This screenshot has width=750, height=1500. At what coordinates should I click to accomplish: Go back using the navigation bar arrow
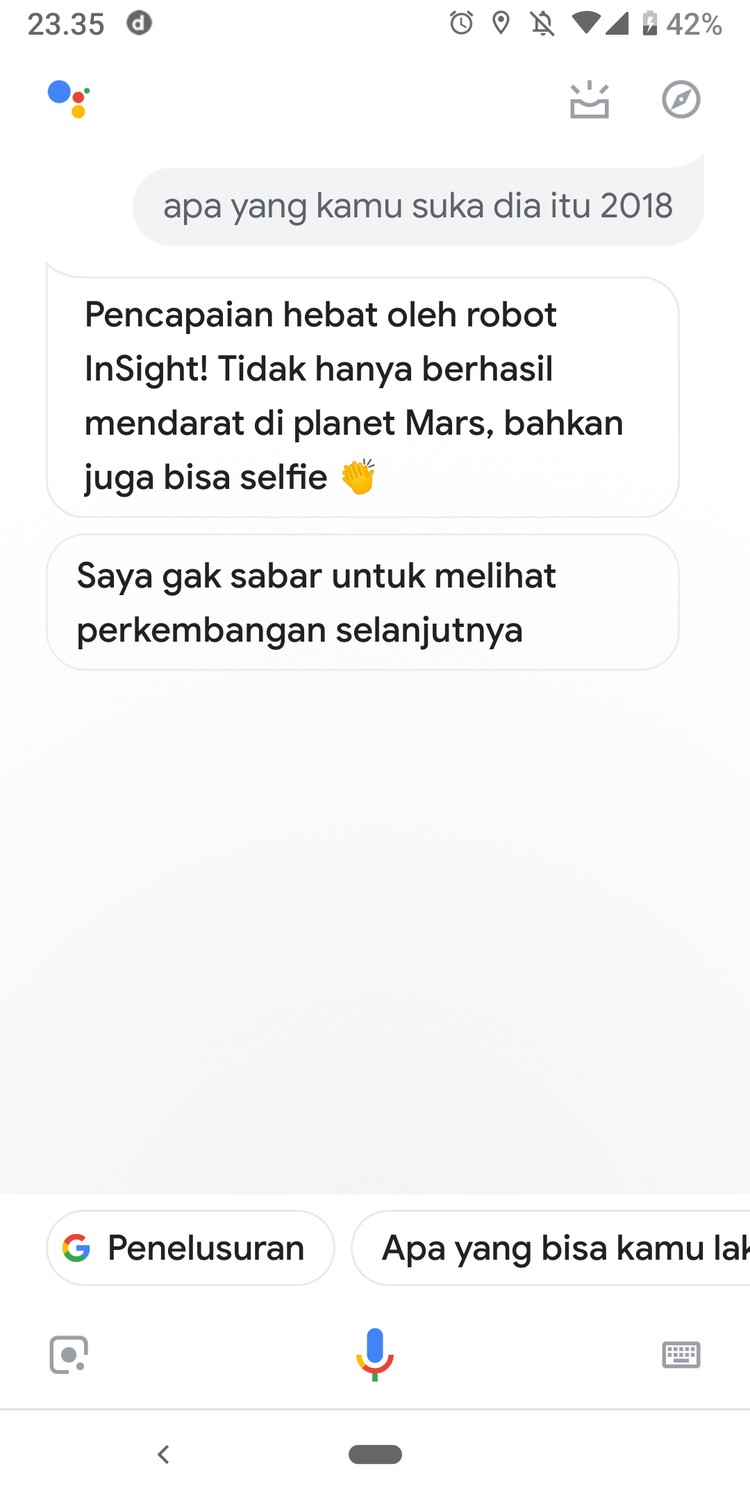[x=164, y=1454]
